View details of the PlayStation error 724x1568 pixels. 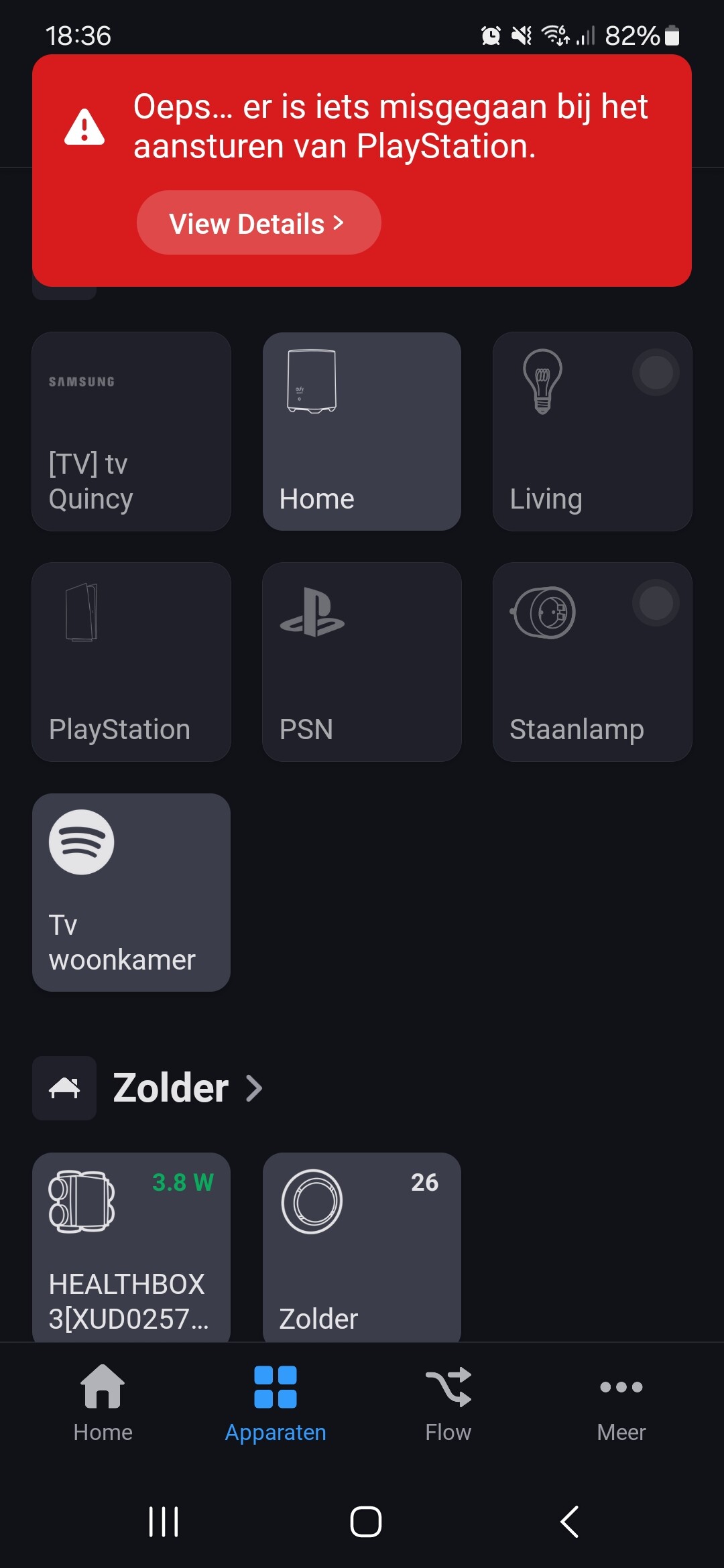point(258,223)
